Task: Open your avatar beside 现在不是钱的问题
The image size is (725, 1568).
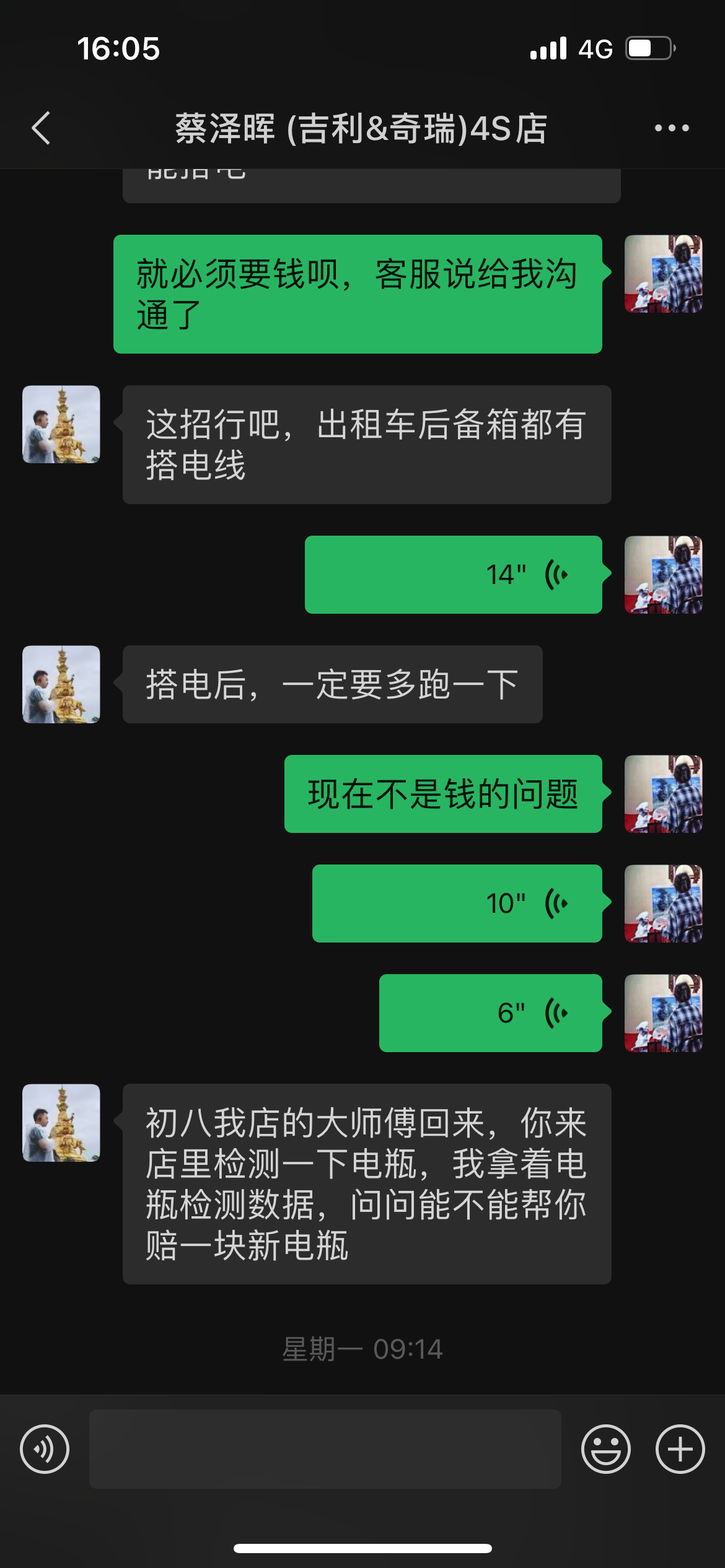Action: point(663,794)
